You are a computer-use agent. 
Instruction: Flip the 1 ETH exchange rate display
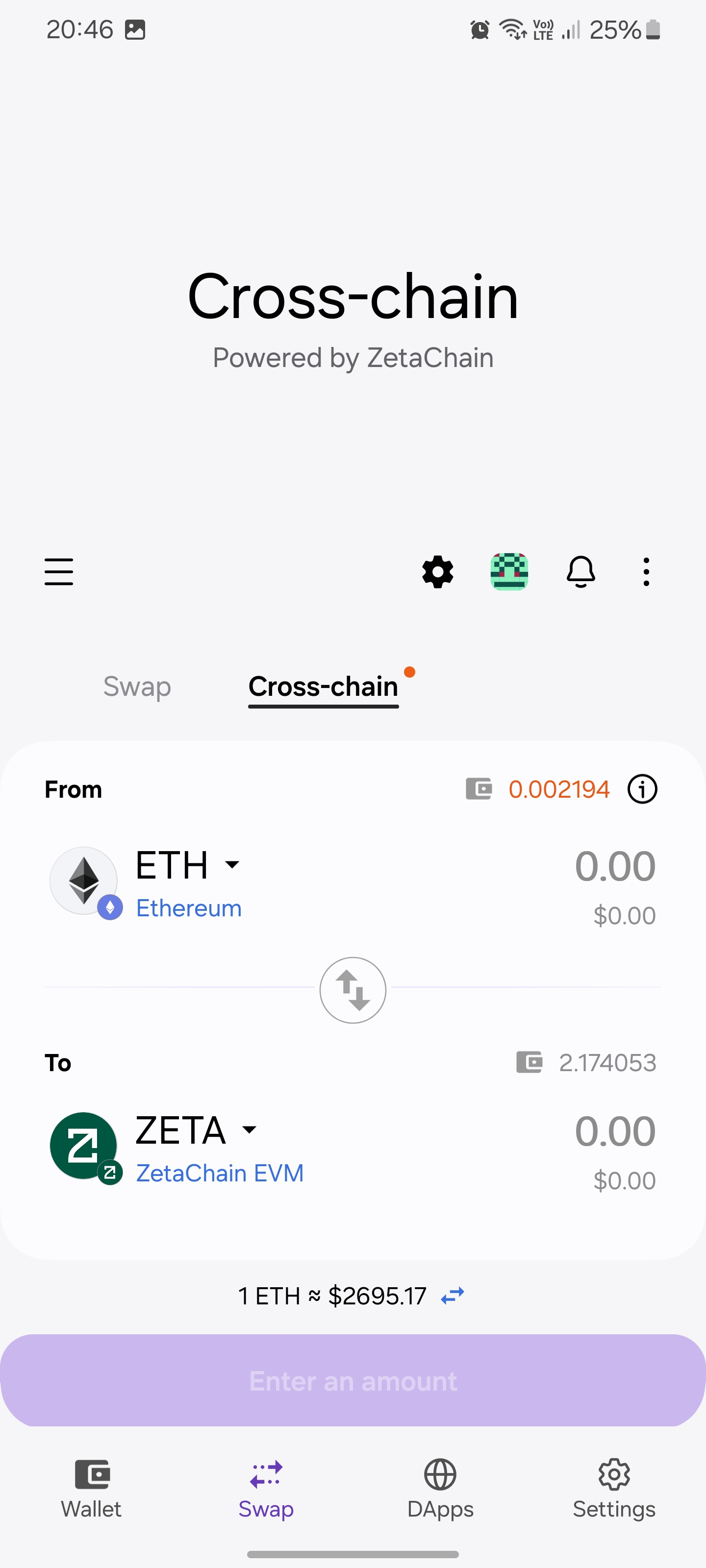click(x=453, y=1296)
